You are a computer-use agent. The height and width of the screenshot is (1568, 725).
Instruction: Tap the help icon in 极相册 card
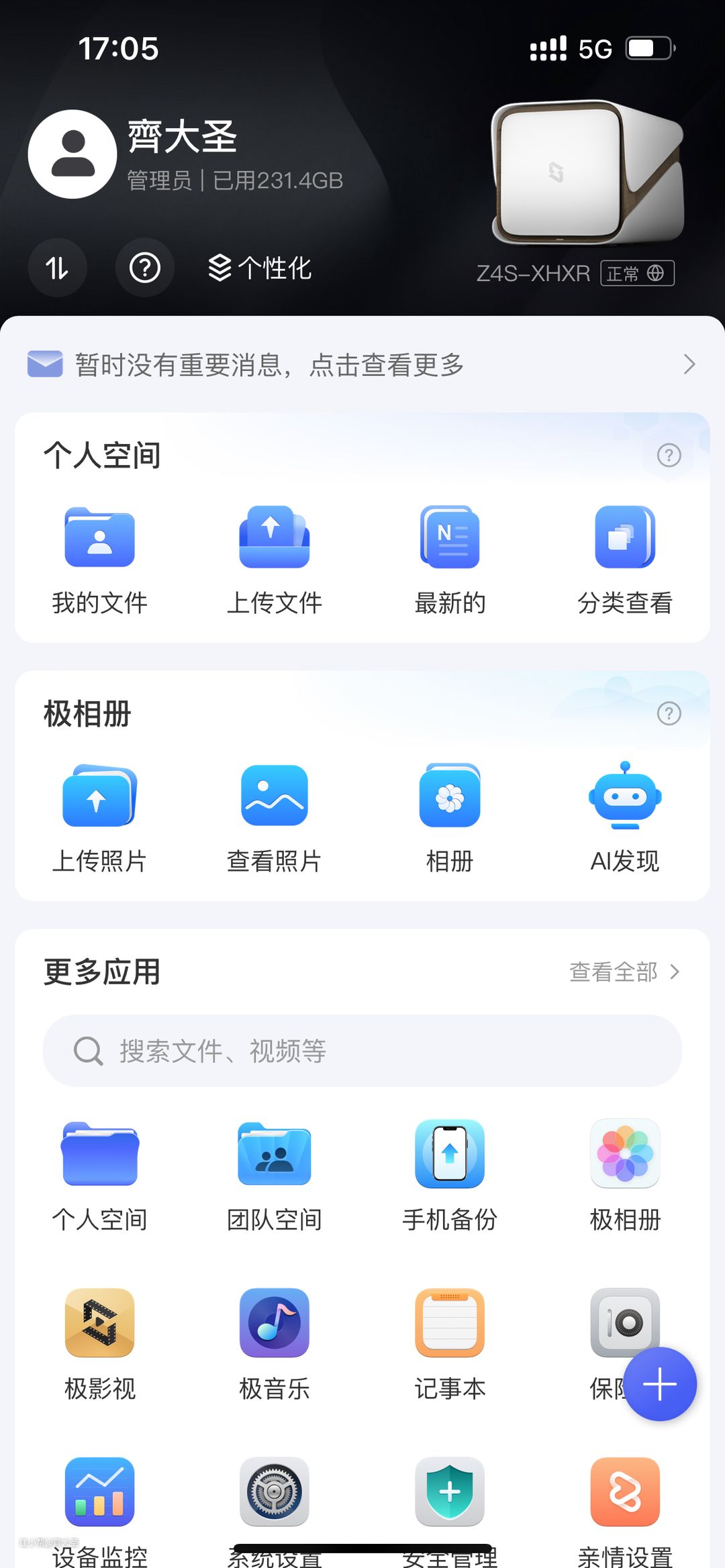click(x=669, y=713)
